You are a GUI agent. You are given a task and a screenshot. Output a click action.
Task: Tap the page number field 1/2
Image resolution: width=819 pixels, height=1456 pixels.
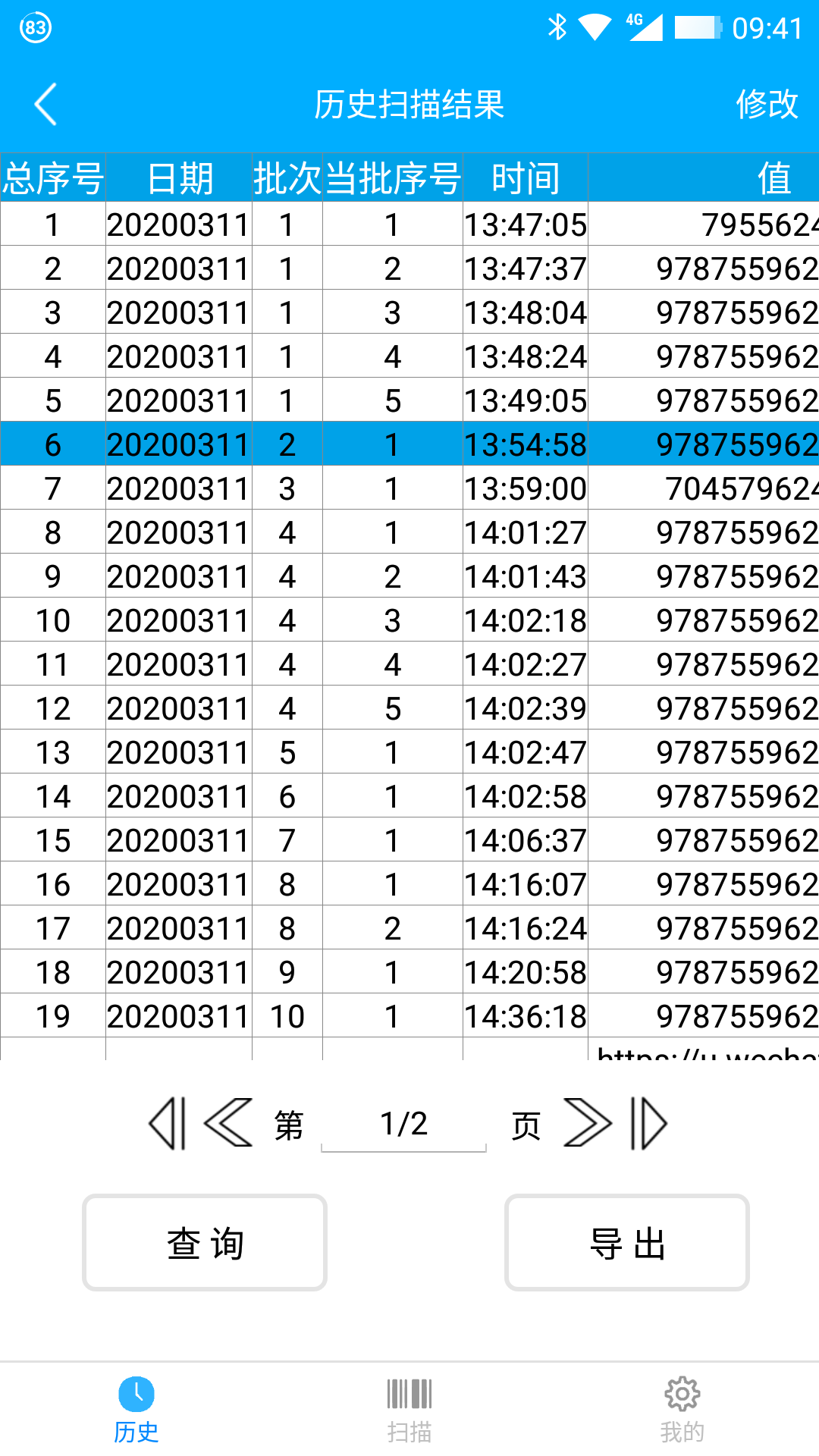tap(403, 1125)
